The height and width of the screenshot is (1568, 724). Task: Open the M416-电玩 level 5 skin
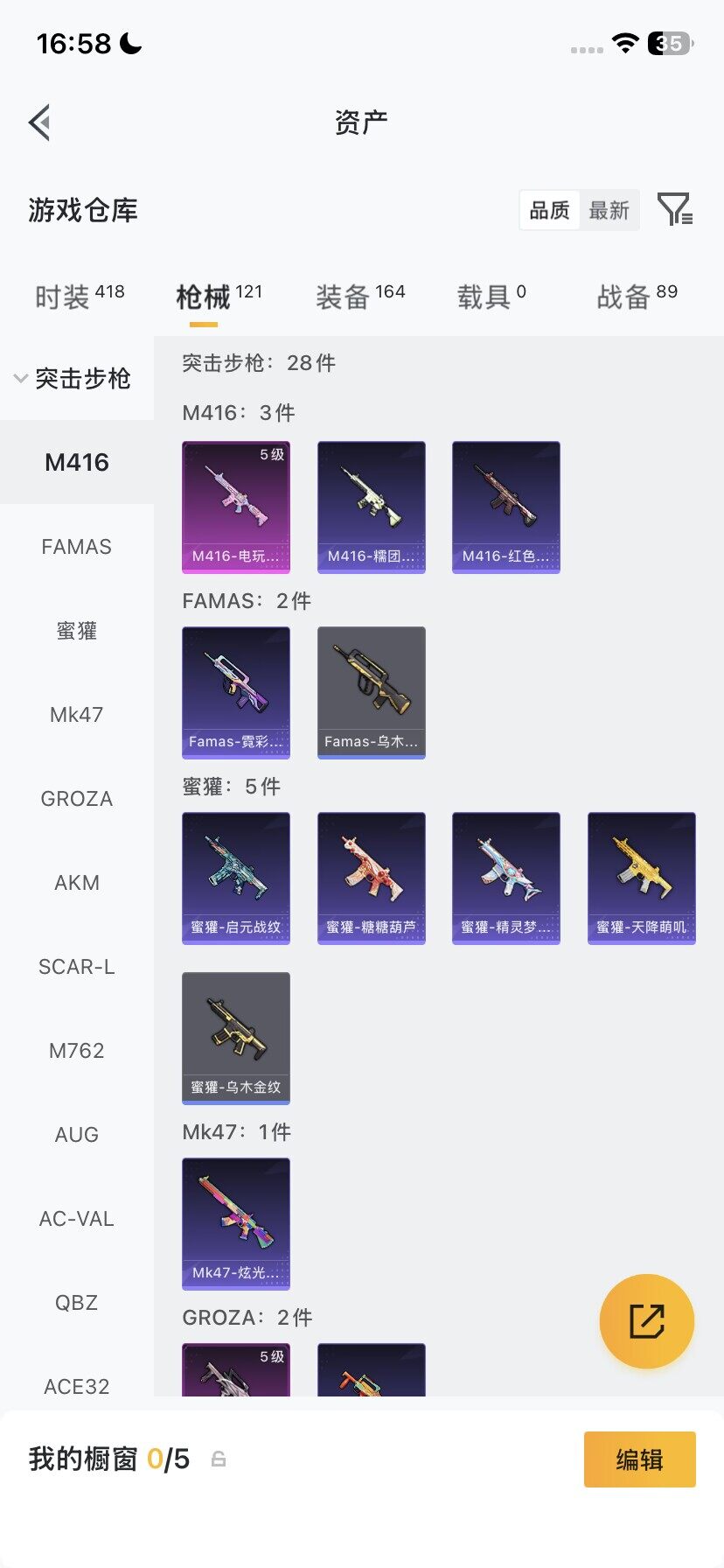click(x=236, y=507)
